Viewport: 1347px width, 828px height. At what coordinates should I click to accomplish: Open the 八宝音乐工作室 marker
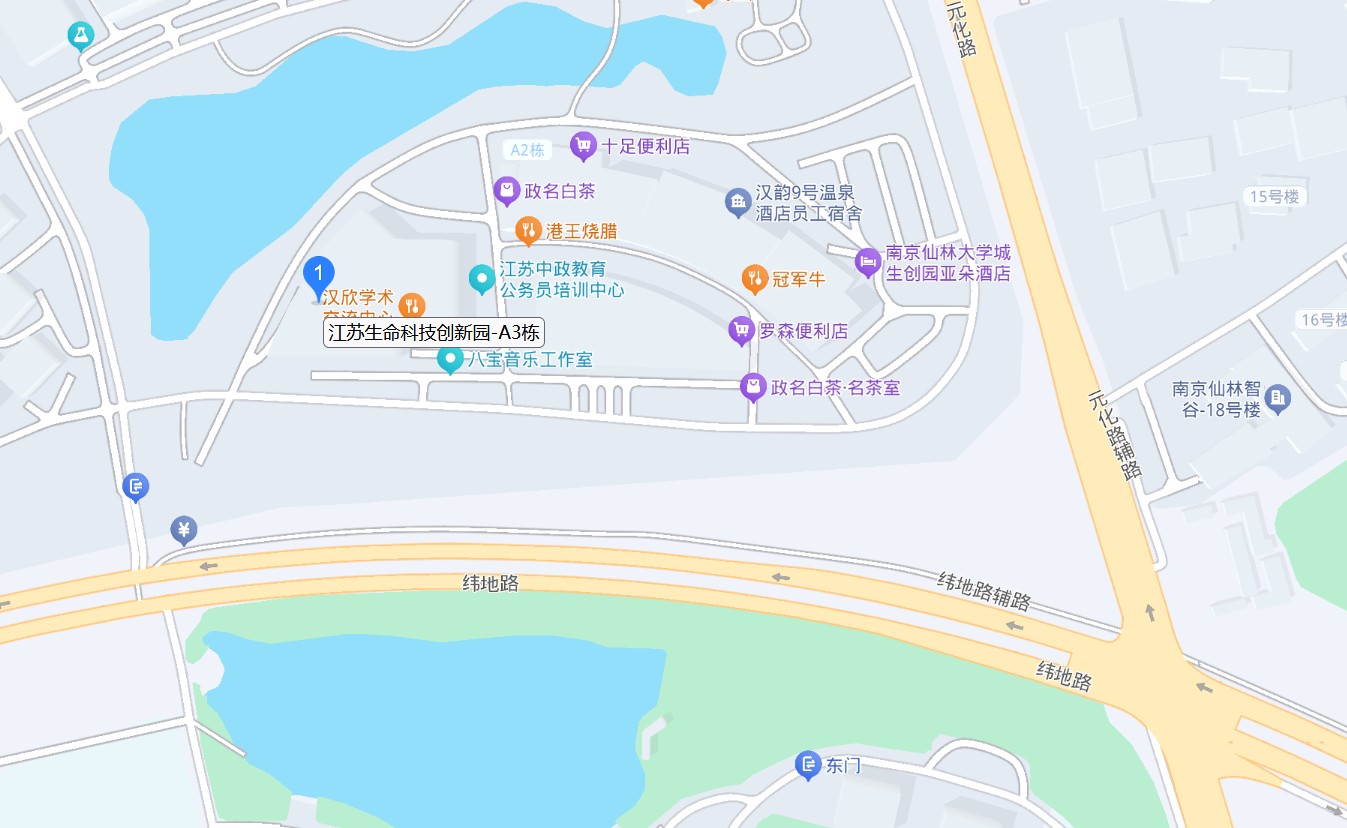451,359
